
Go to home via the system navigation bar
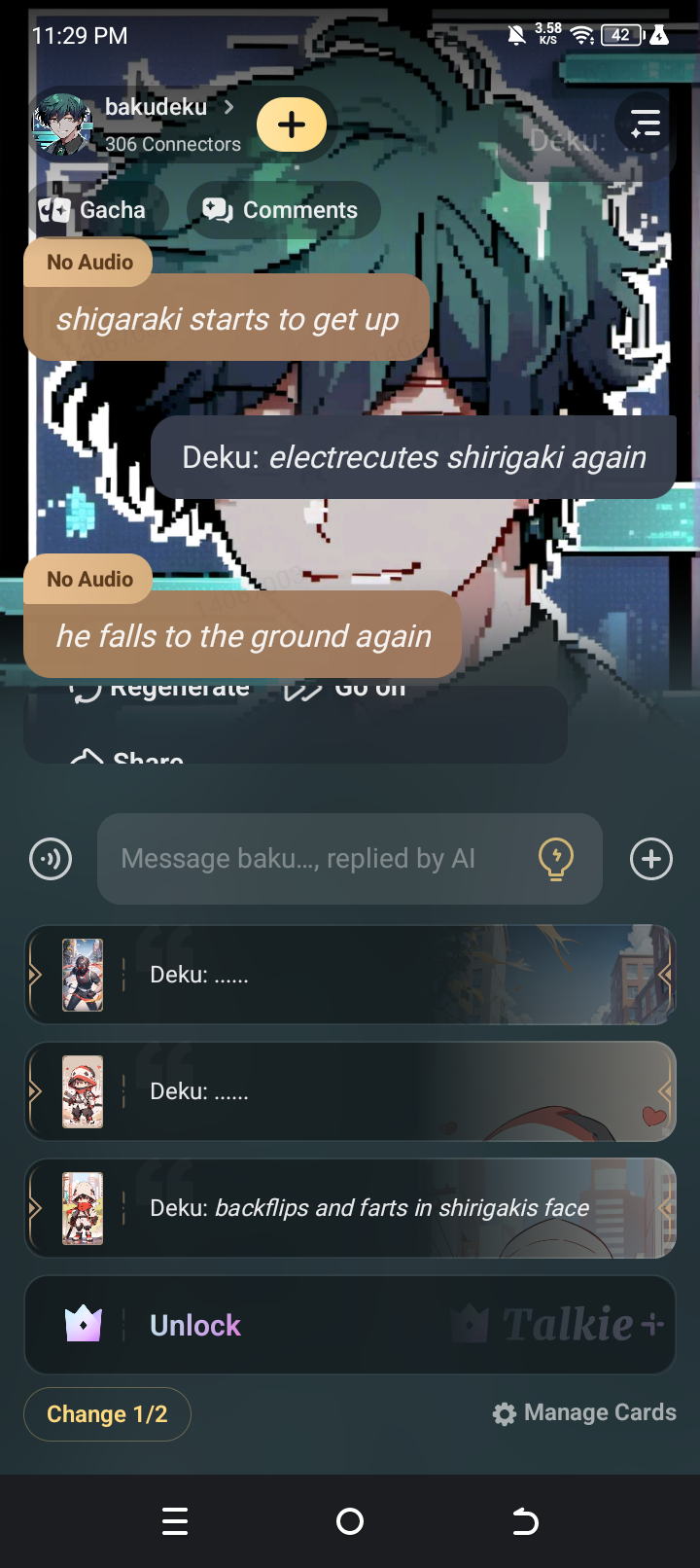point(350,1521)
